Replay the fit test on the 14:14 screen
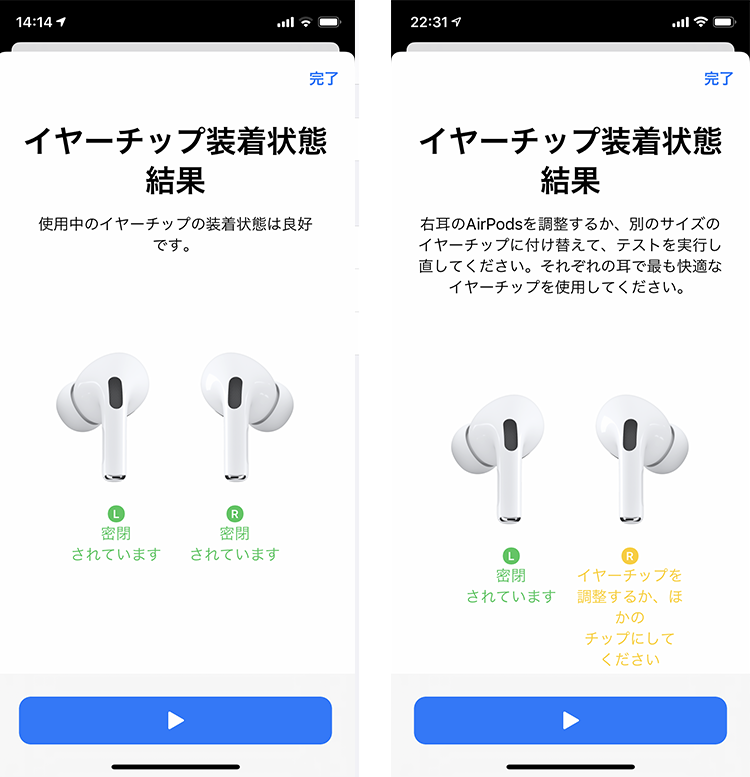The width and height of the screenshot is (750, 777). [x=175, y=720]
